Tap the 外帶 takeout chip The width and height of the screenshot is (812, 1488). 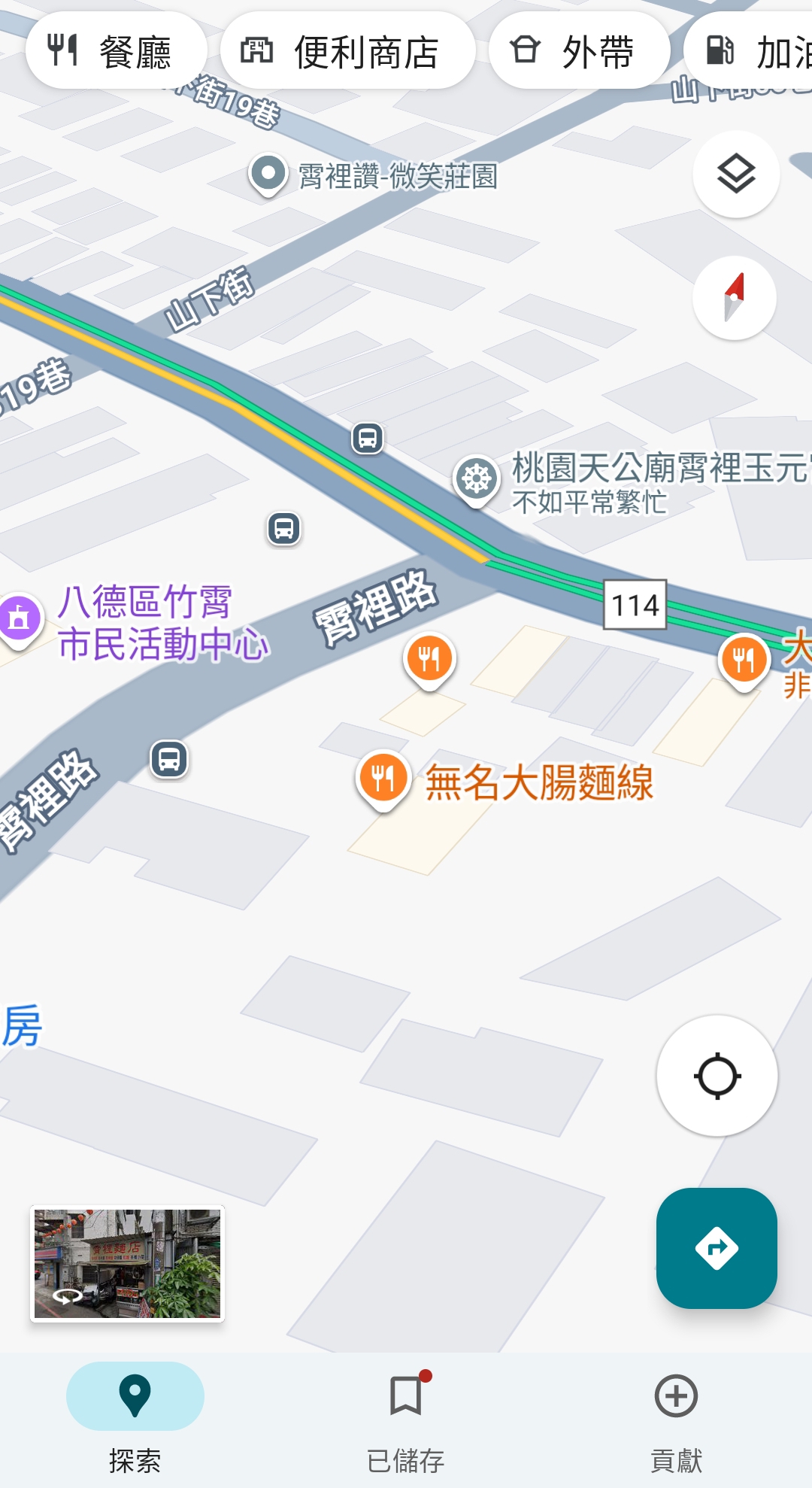[x=578, y=51]
